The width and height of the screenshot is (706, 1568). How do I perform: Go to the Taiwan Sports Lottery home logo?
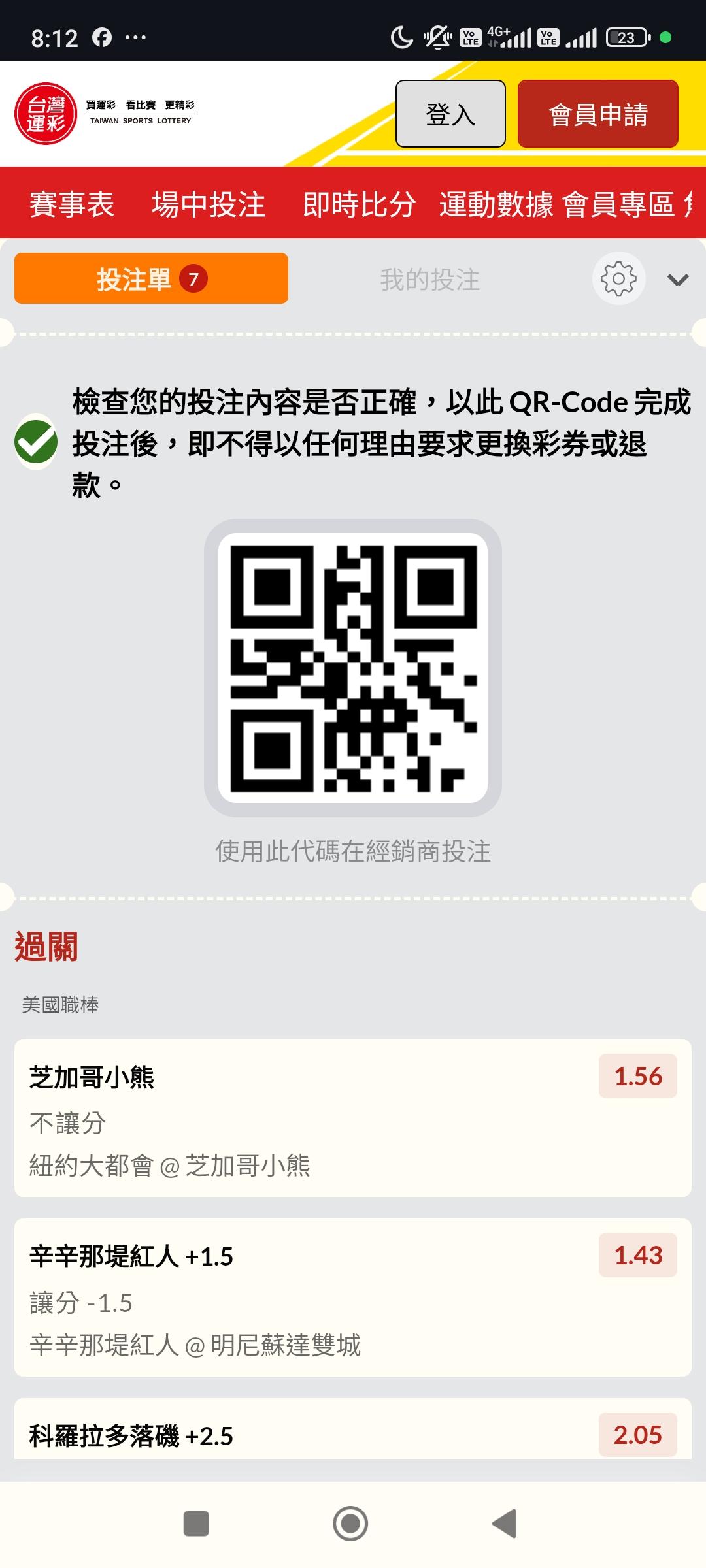click(x=105, y=114)
